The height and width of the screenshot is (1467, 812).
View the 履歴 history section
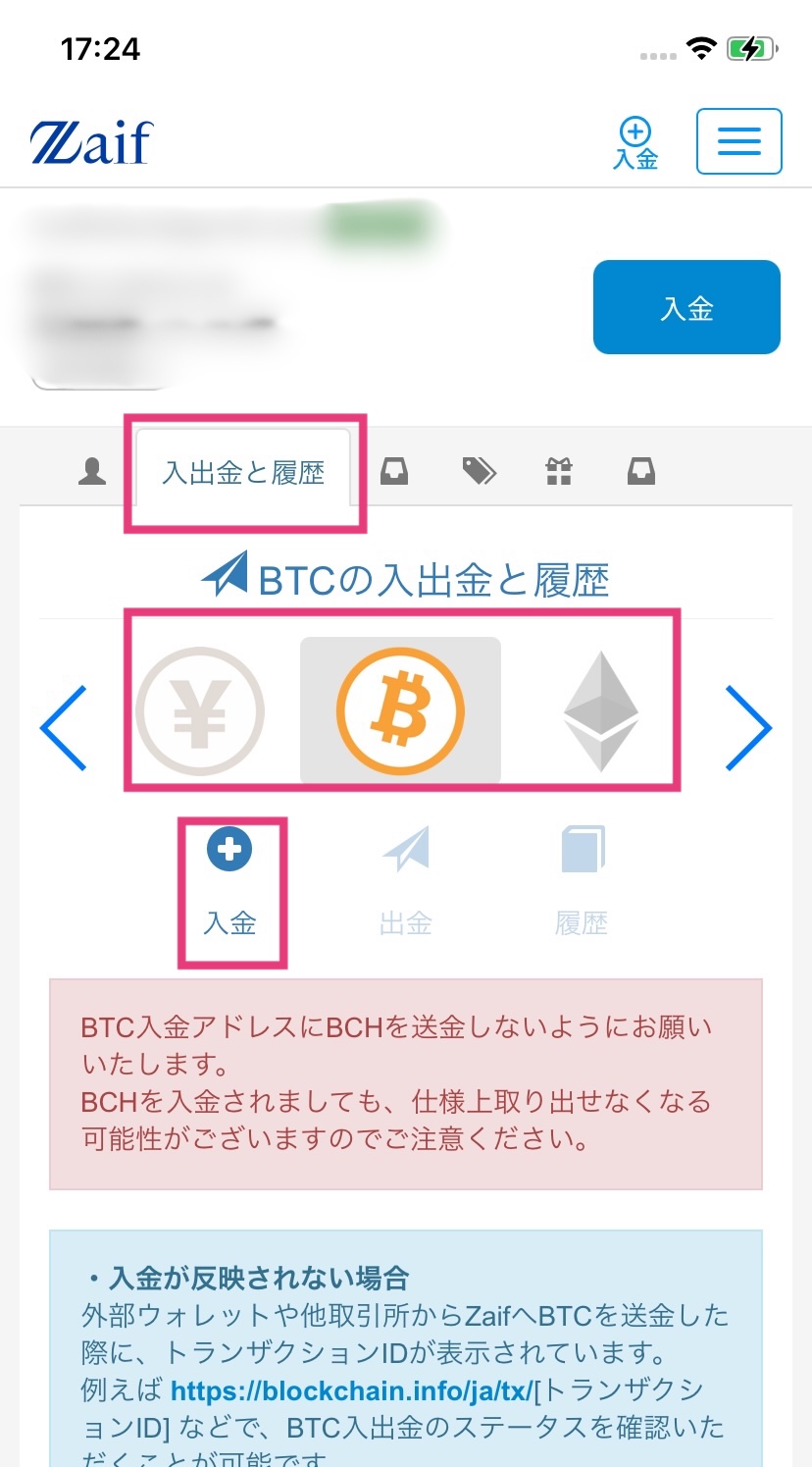point(582,881)
